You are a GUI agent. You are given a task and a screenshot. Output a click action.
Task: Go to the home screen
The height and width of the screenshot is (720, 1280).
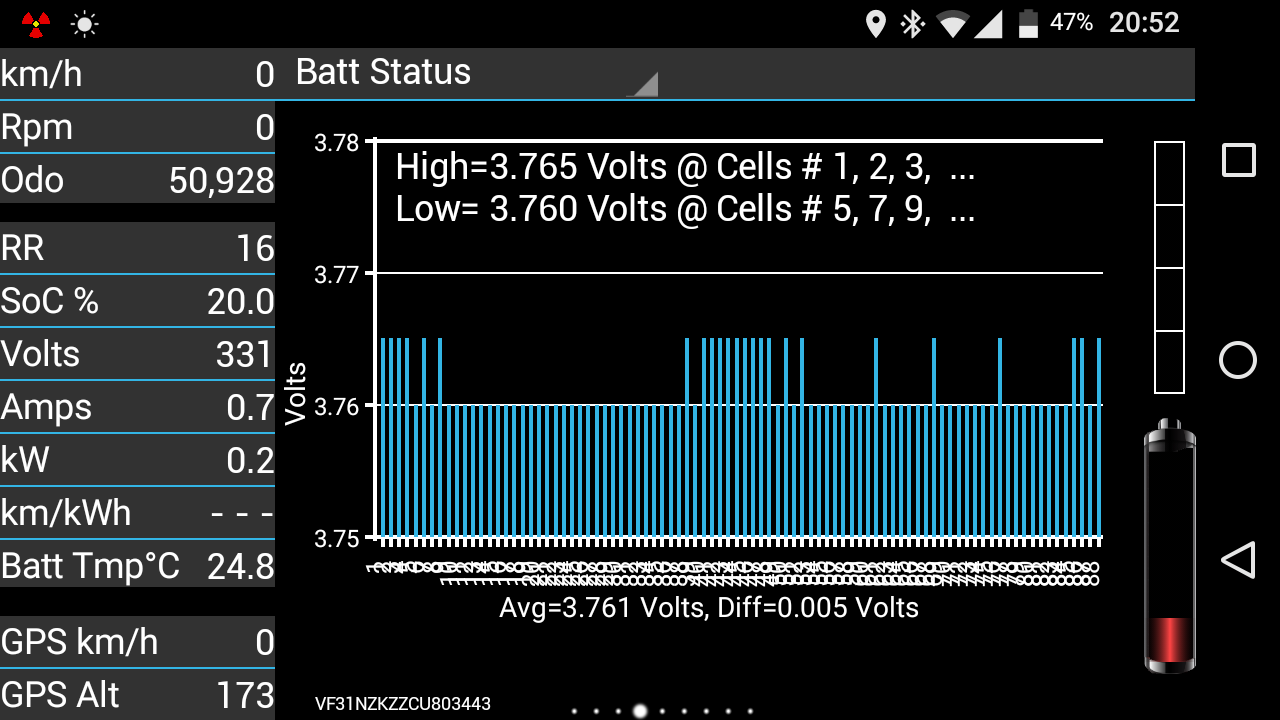tap(1238, 360)
